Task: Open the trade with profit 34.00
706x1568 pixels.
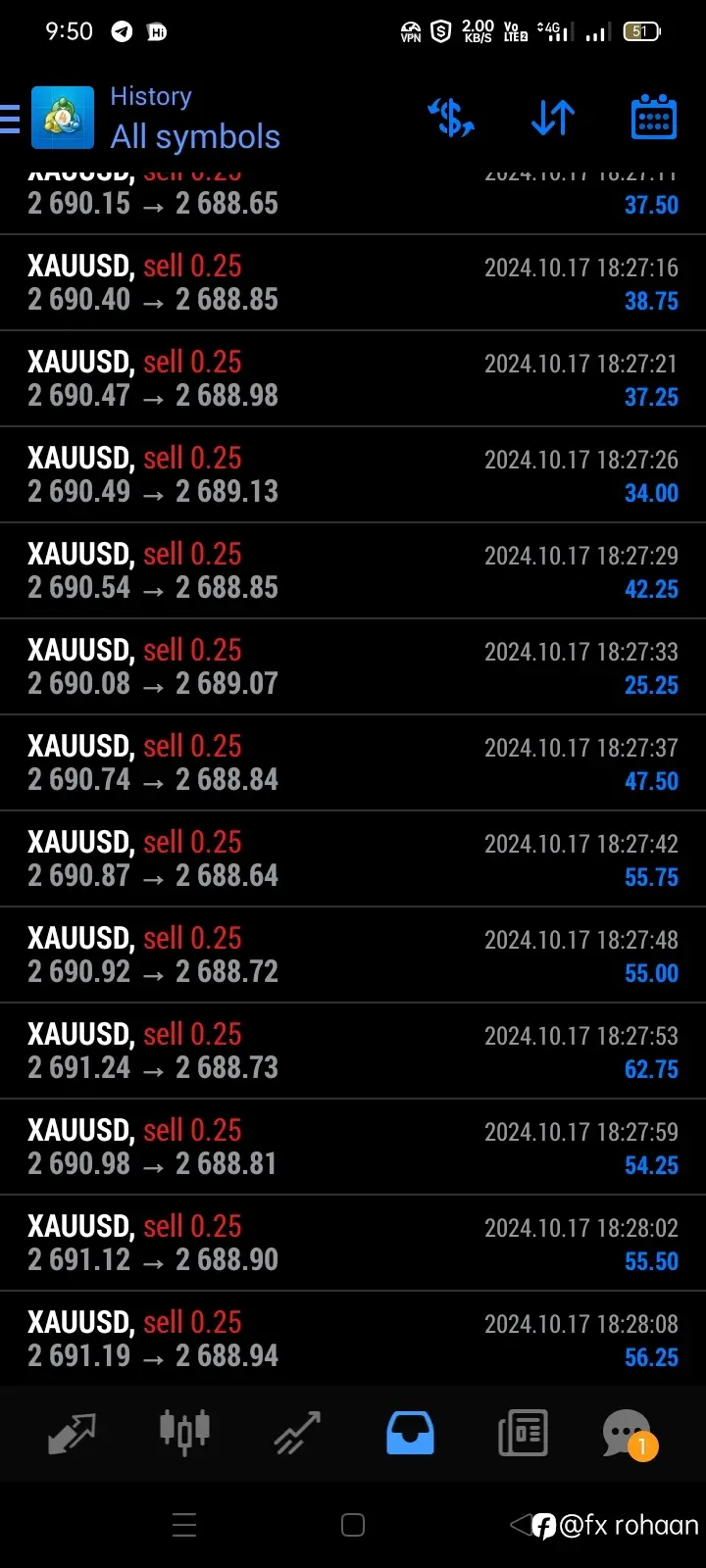Action: (x=353, y=474)
